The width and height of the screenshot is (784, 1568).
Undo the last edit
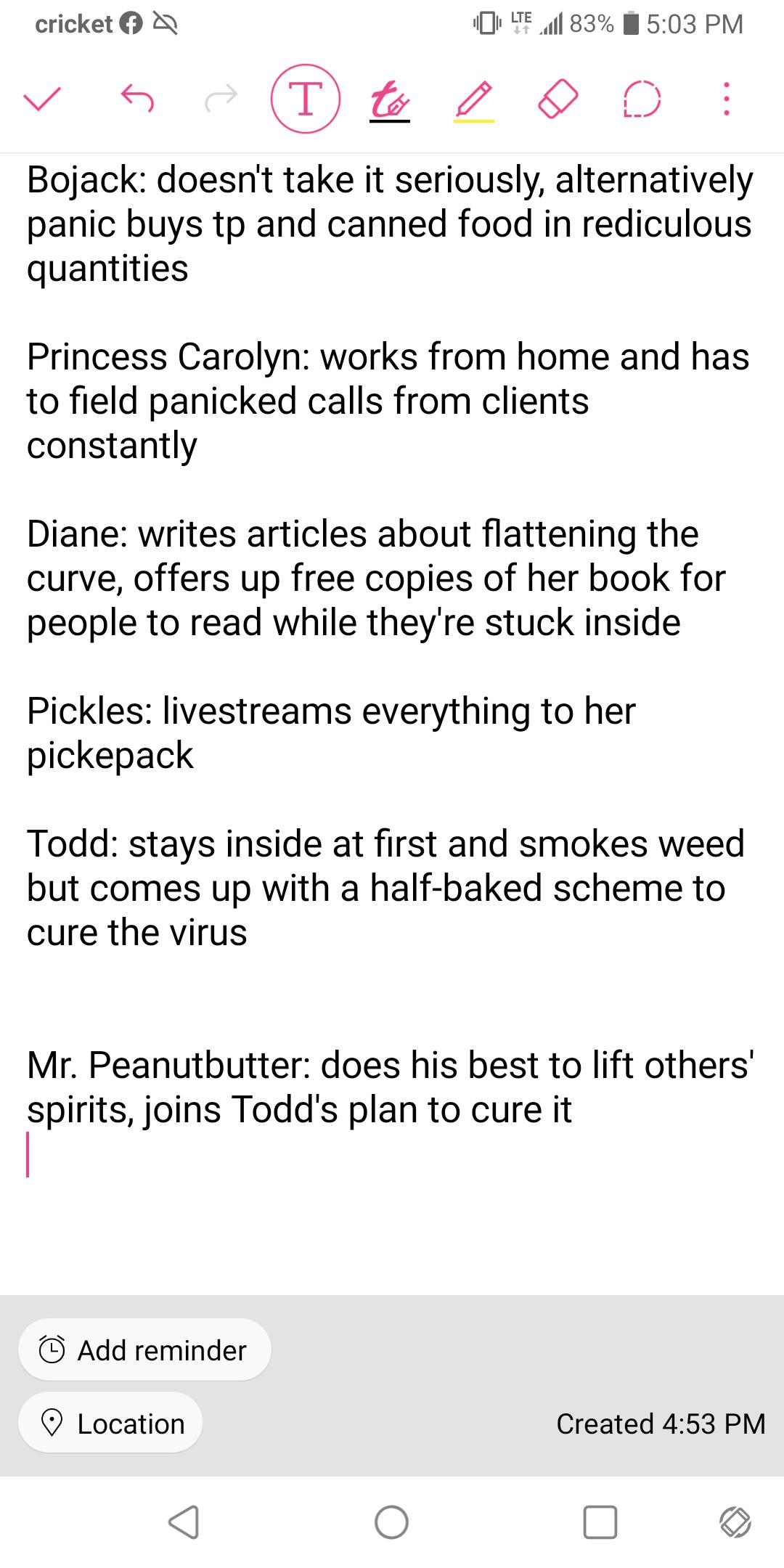(x=137, y=99)
